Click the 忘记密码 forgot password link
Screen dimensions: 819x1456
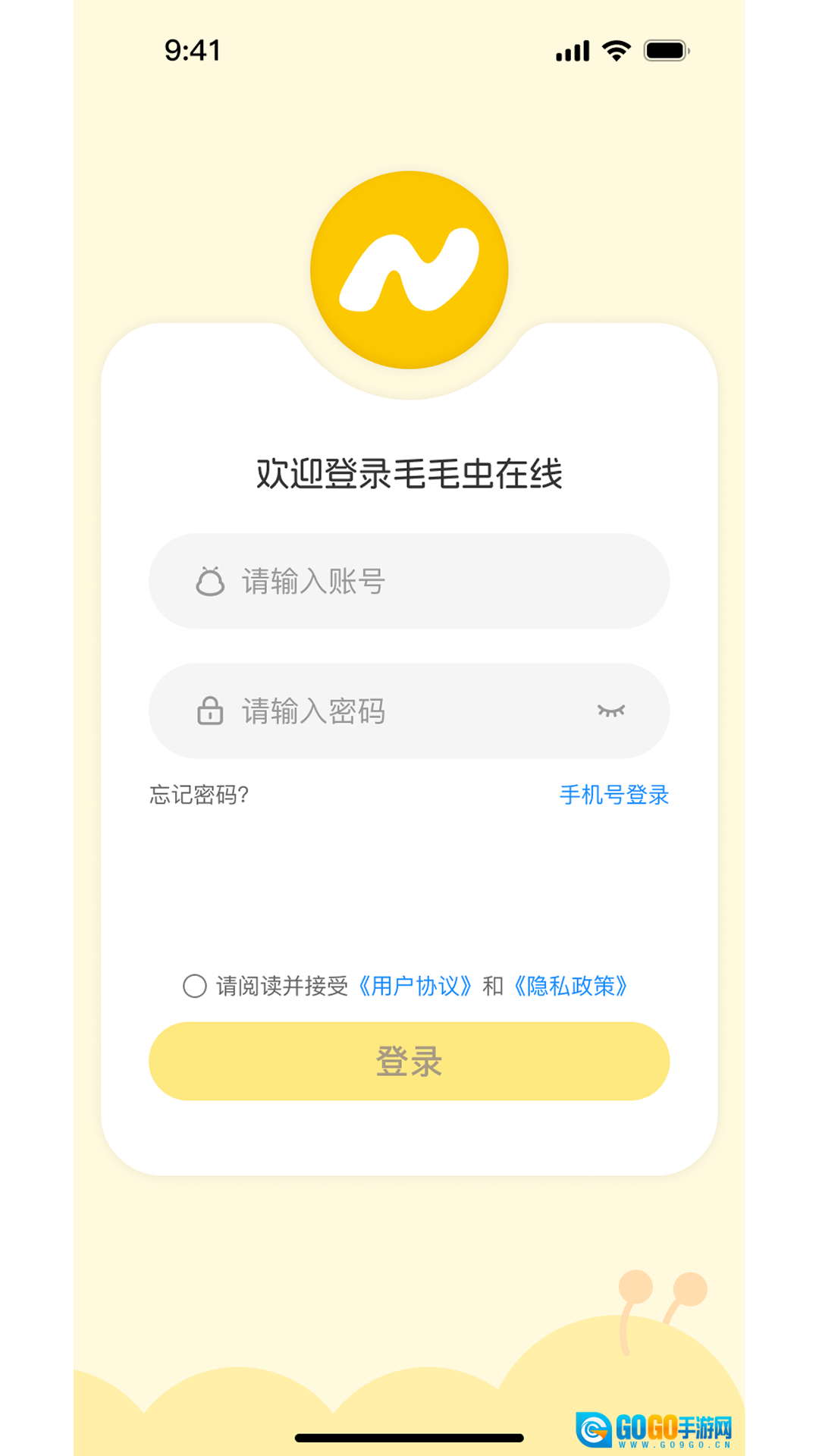(x=199, y=795)
